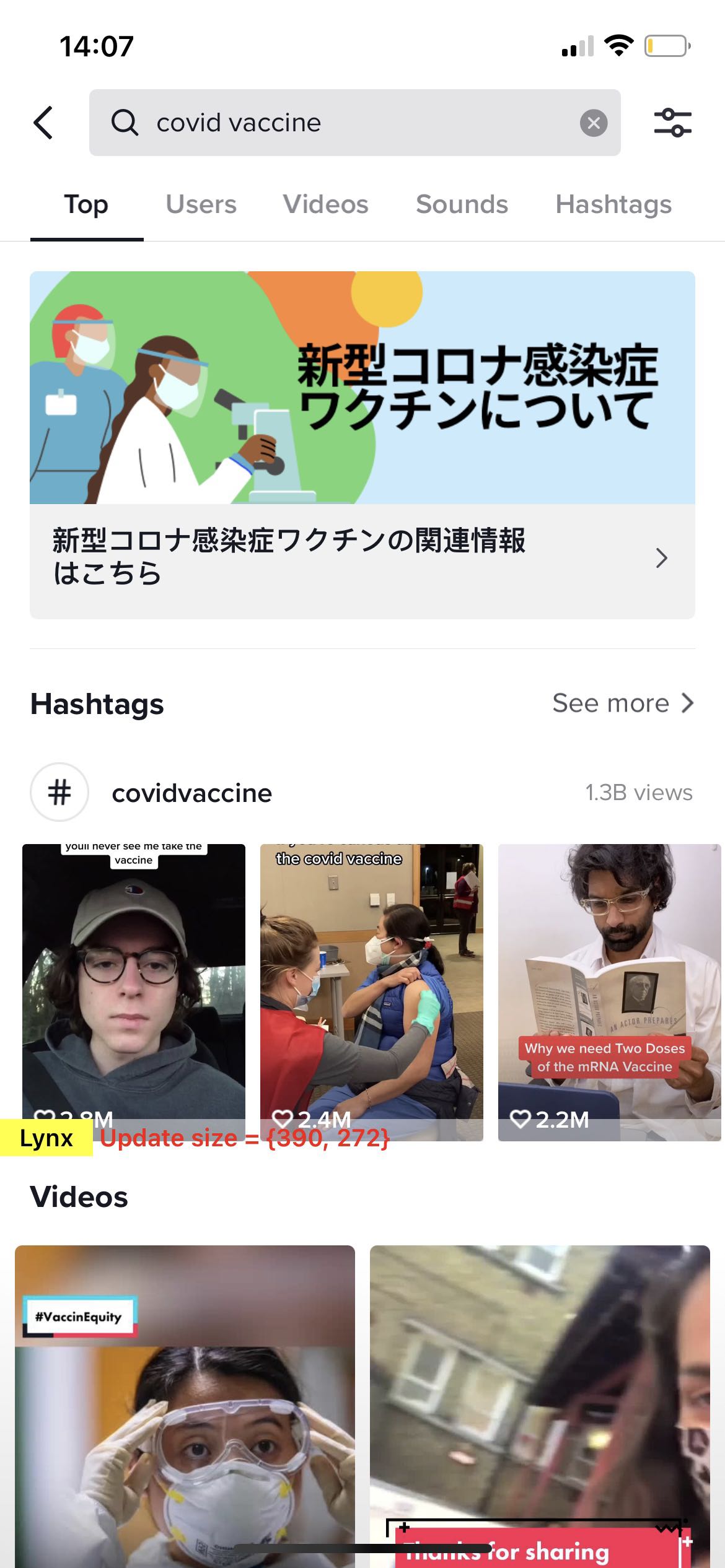Image resolution: width=725 pixels, height=1568 pixels.
Task: Open the Why we need Two Doses video
Action: [x=609, y=991]
